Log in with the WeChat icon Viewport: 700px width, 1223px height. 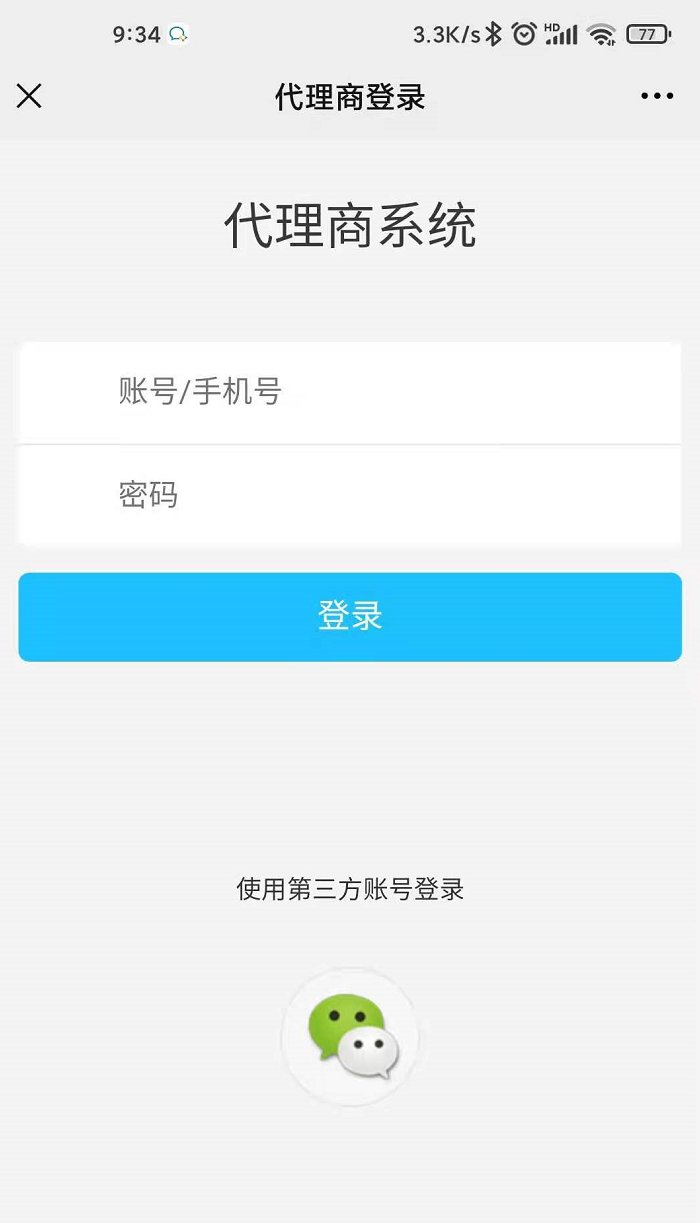[350, 1036]
